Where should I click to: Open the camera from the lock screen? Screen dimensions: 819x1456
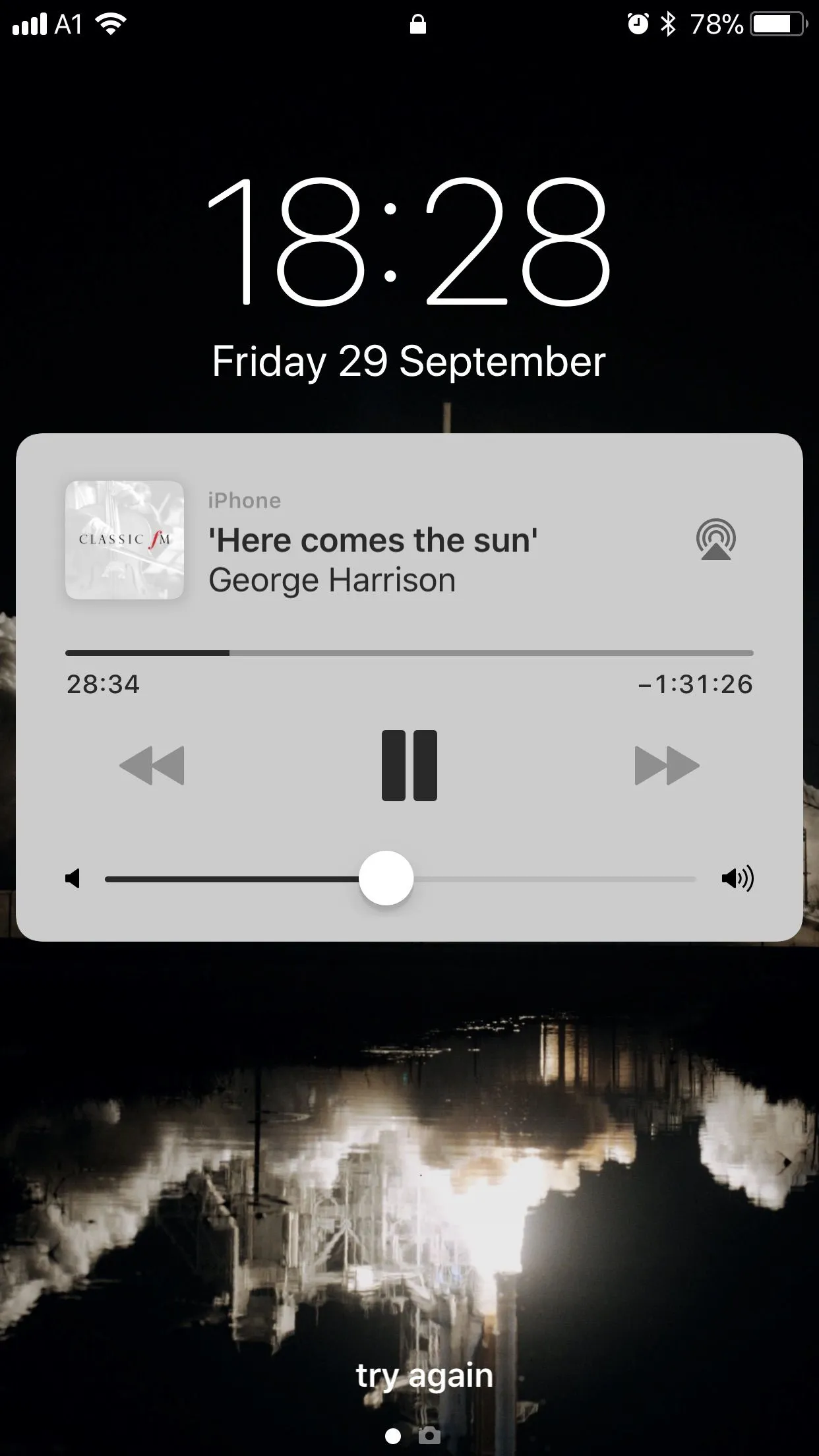click(429, 1435)
